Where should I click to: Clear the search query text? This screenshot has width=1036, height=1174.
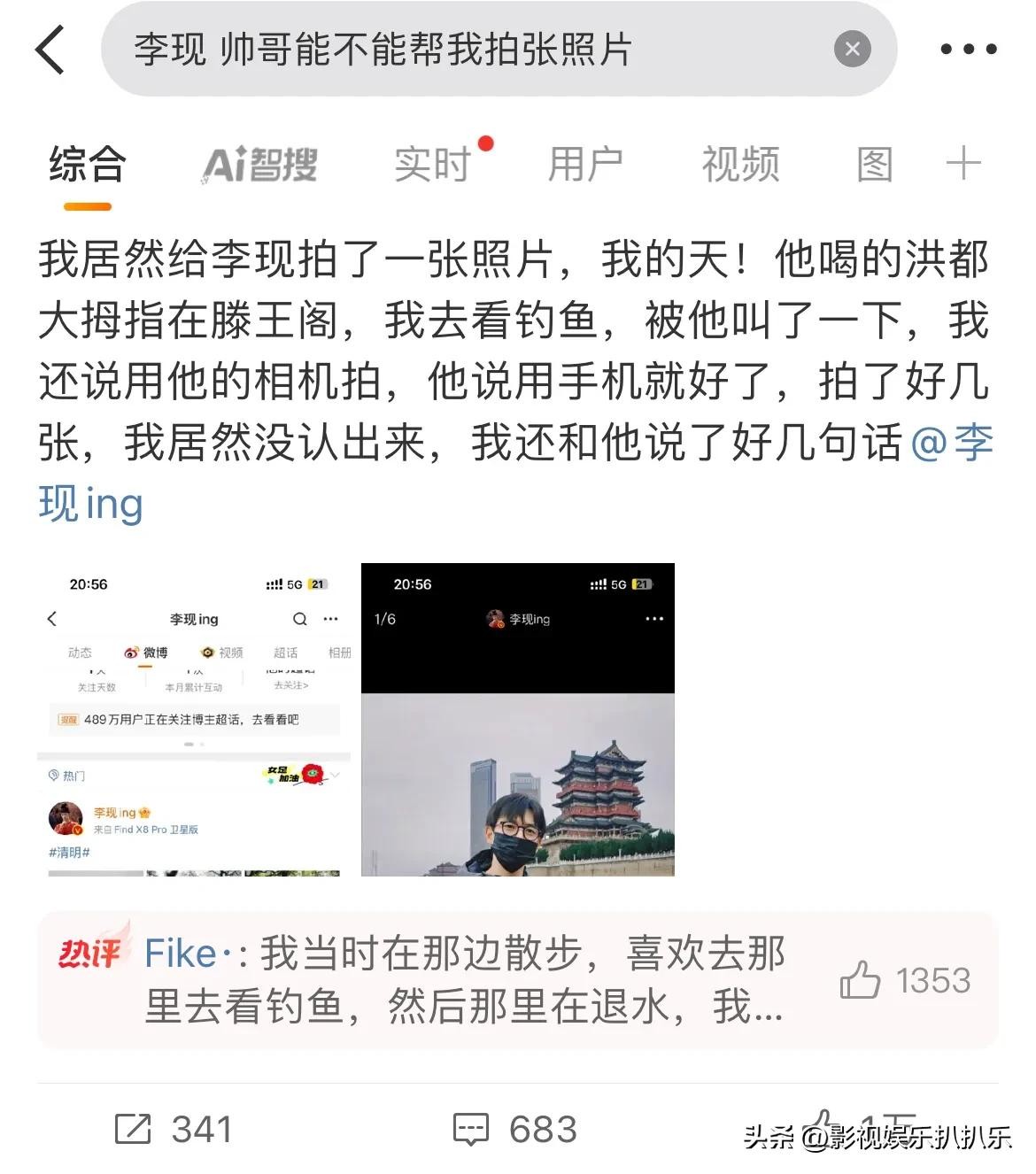tap(852, 50)
